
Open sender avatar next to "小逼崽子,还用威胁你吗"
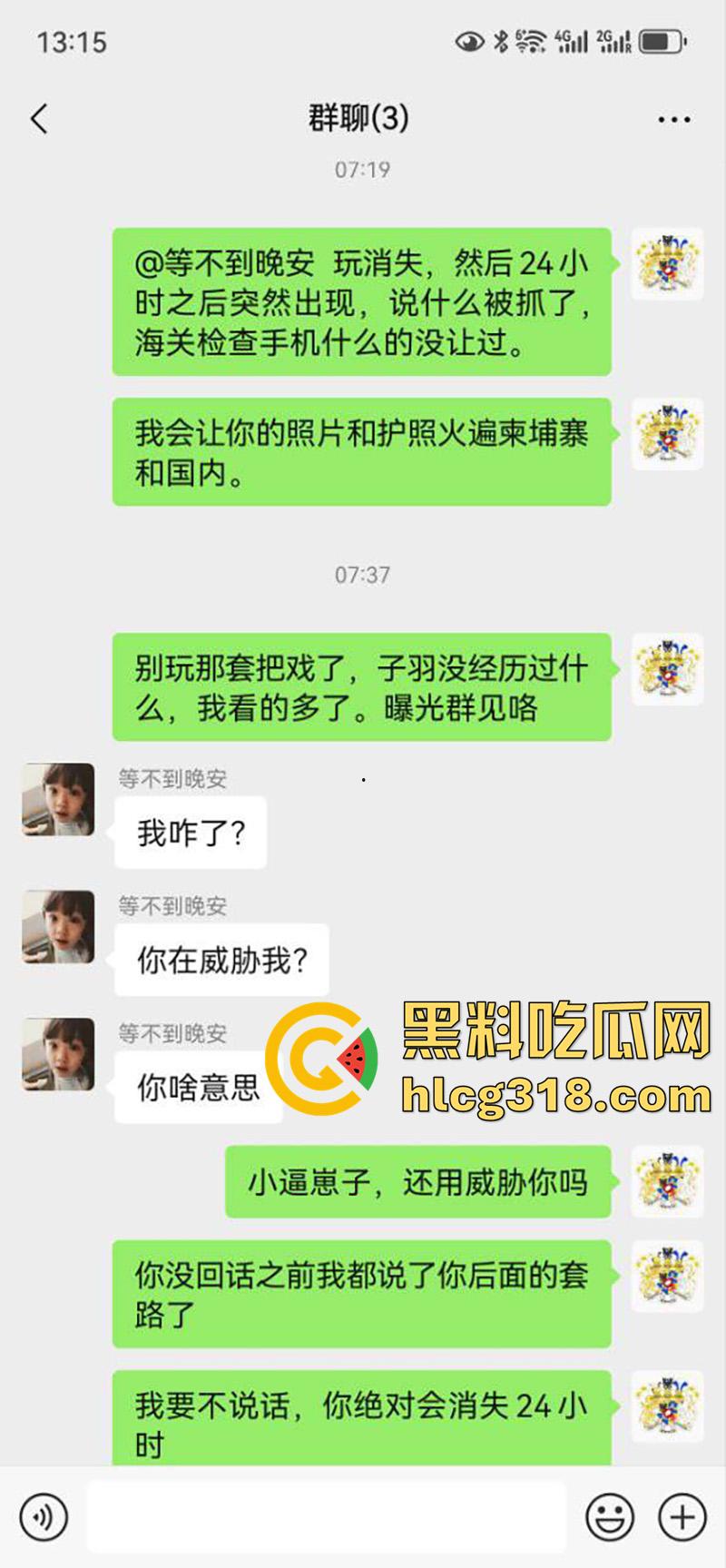[x=668, y=1181]
